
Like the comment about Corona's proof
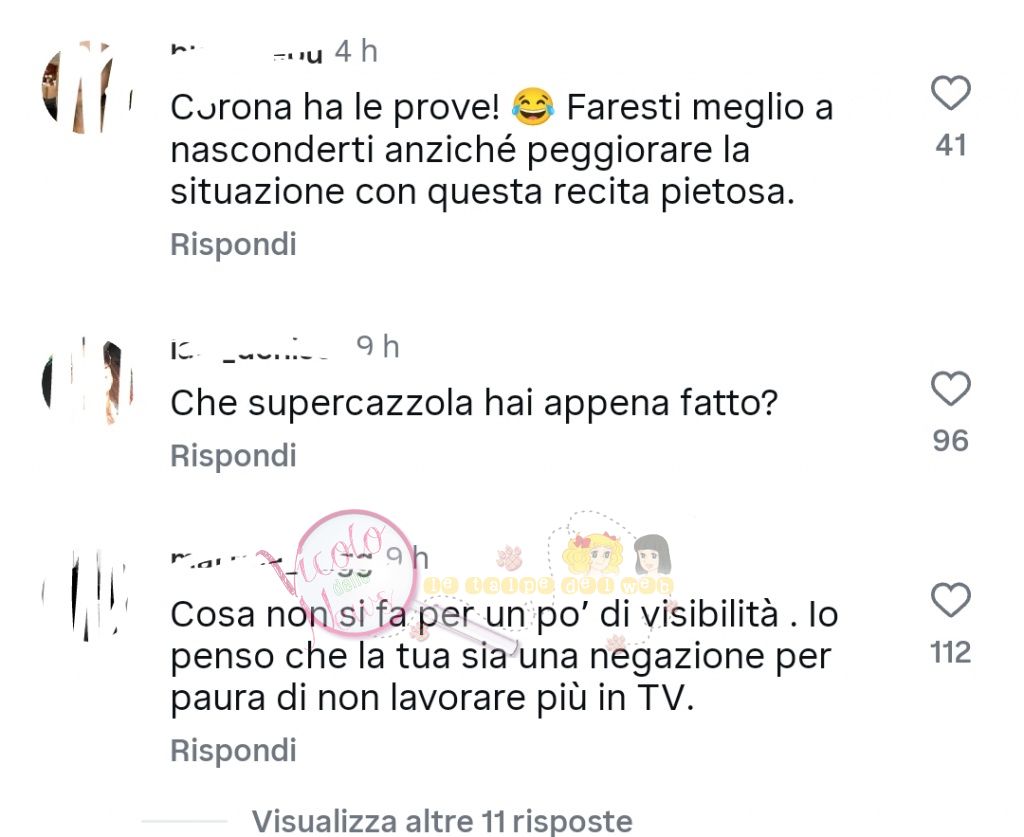tap(950, 94)
